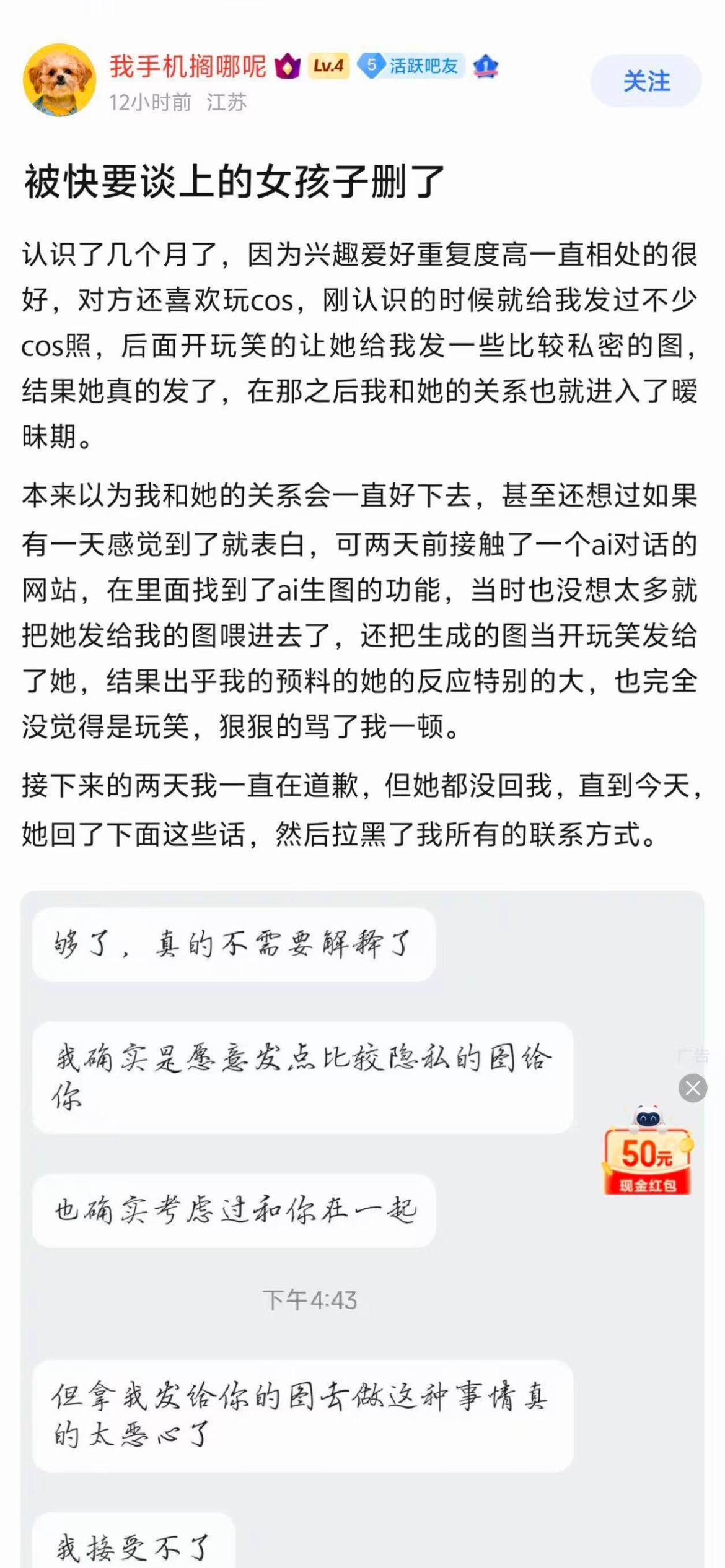This screenshot has height=1568, width=725.
Task: Tap the Lv.4 level badge
Action: point(328,66)
